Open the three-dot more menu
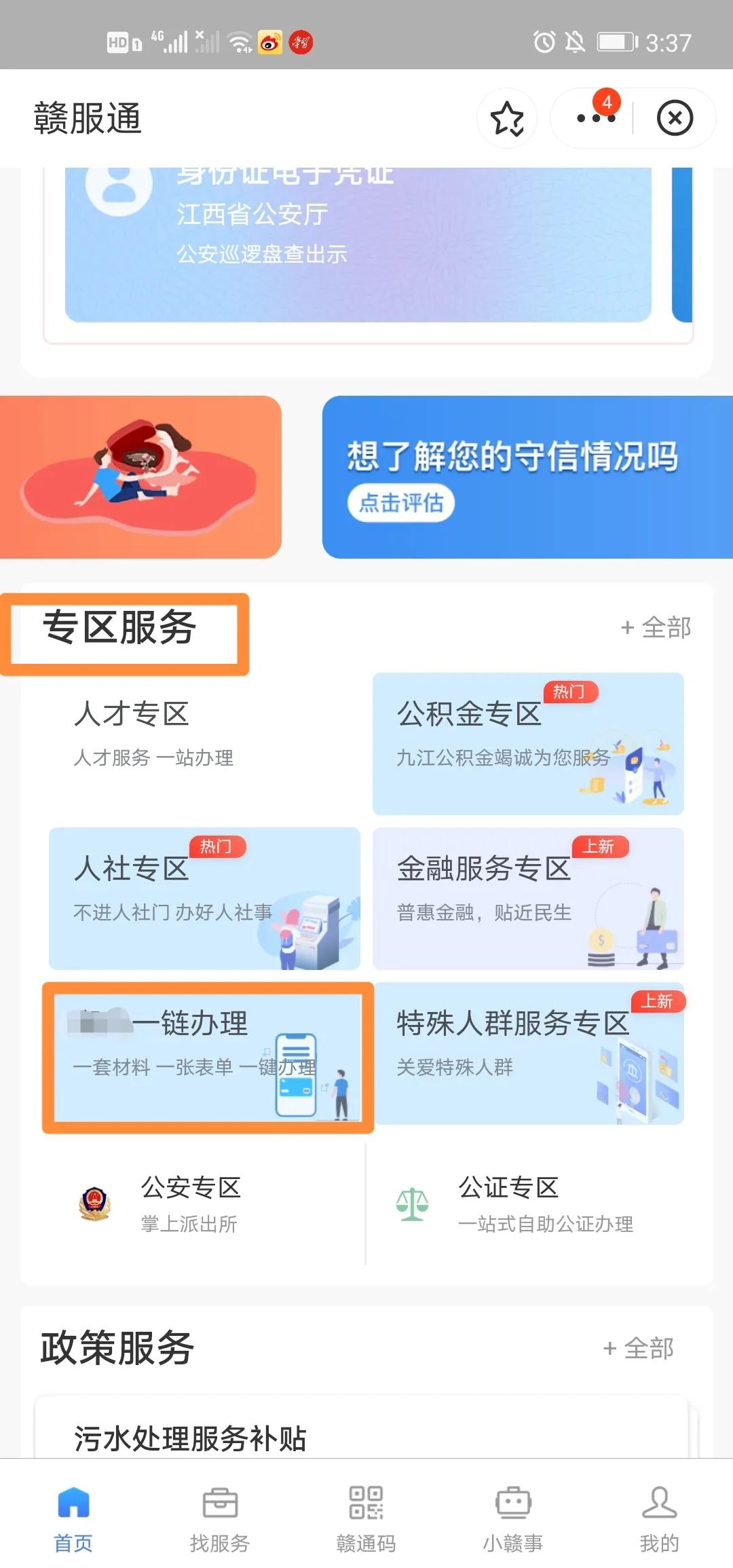 tap(595, 118)
